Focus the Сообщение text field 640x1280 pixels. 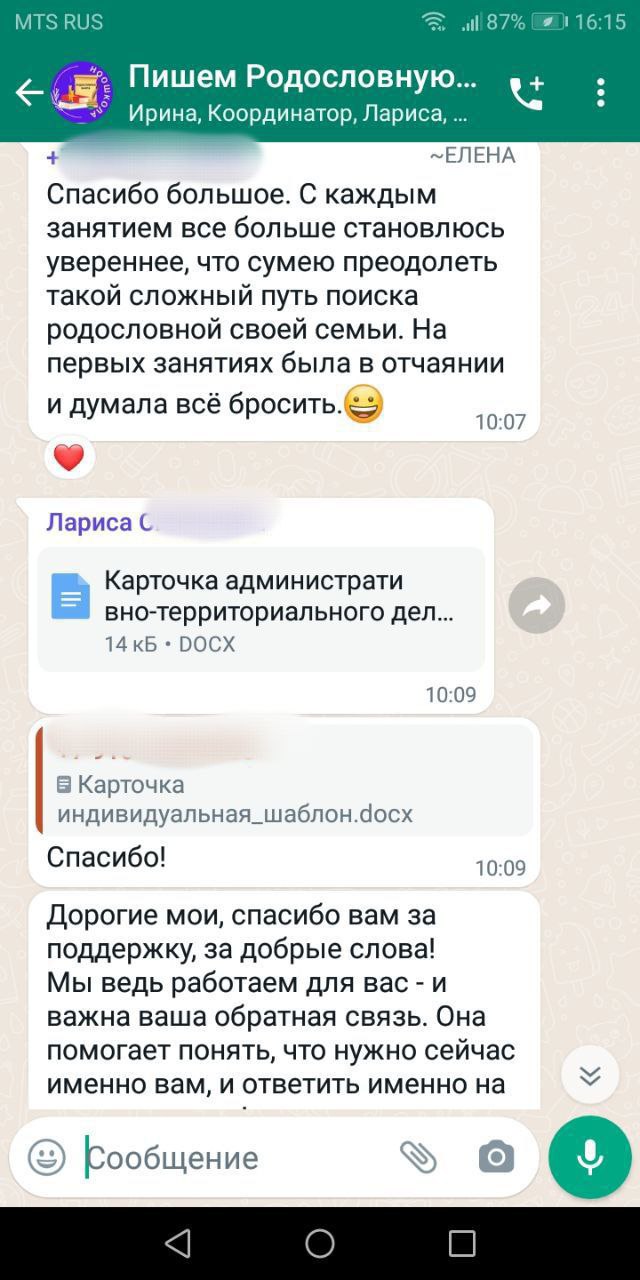click(x=235, y=1158)
